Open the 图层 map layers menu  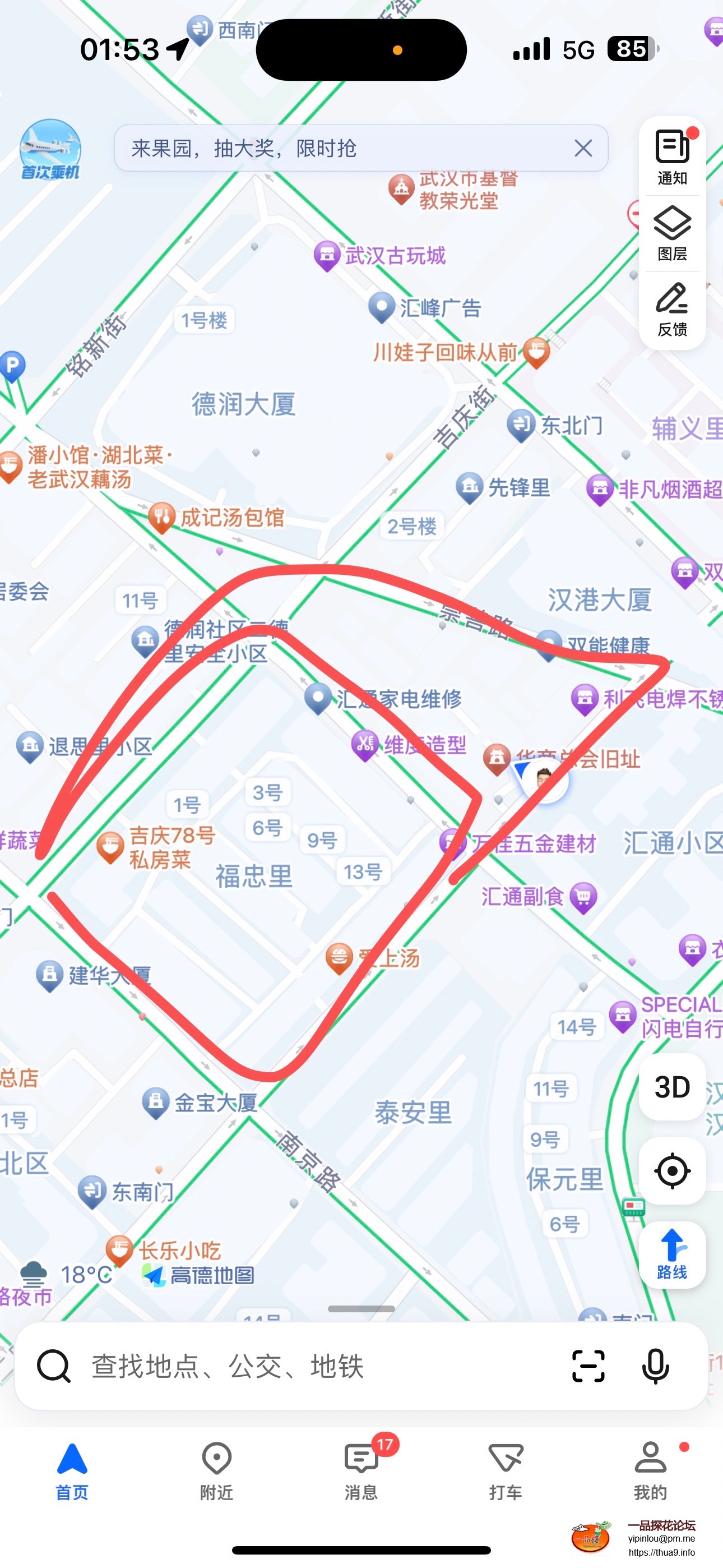coord(672,234)
